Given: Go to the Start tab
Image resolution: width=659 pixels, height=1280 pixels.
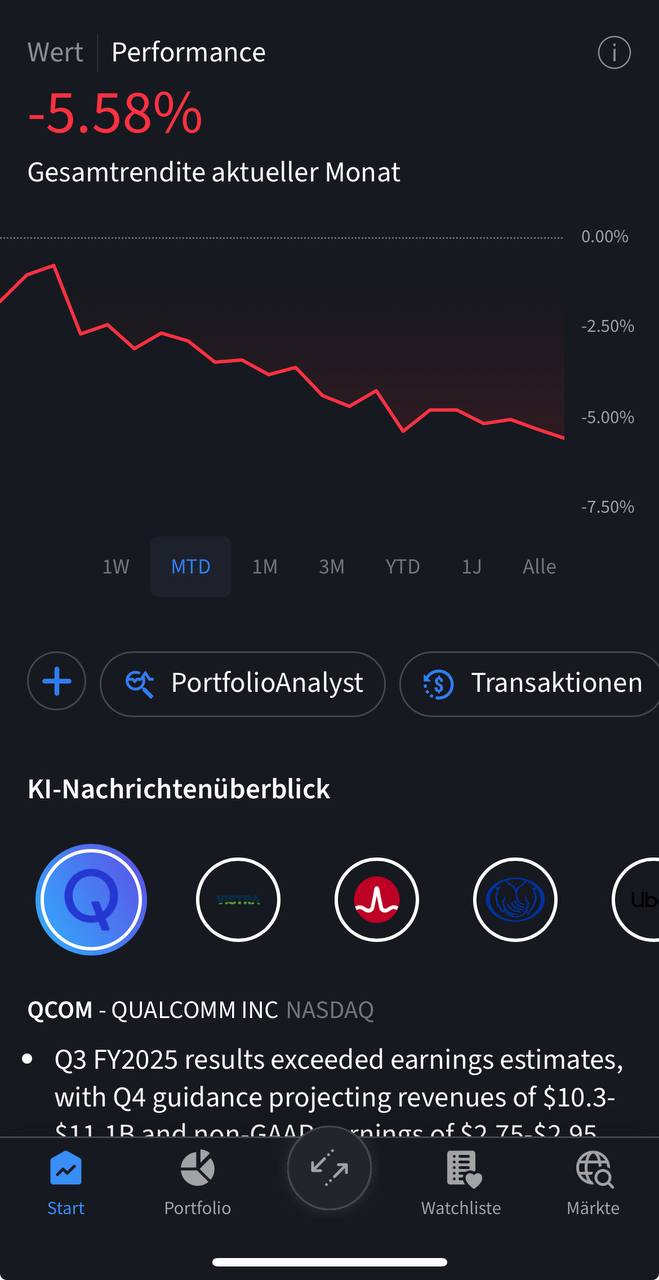Looking at the screenshot, I should point(66,1184).
